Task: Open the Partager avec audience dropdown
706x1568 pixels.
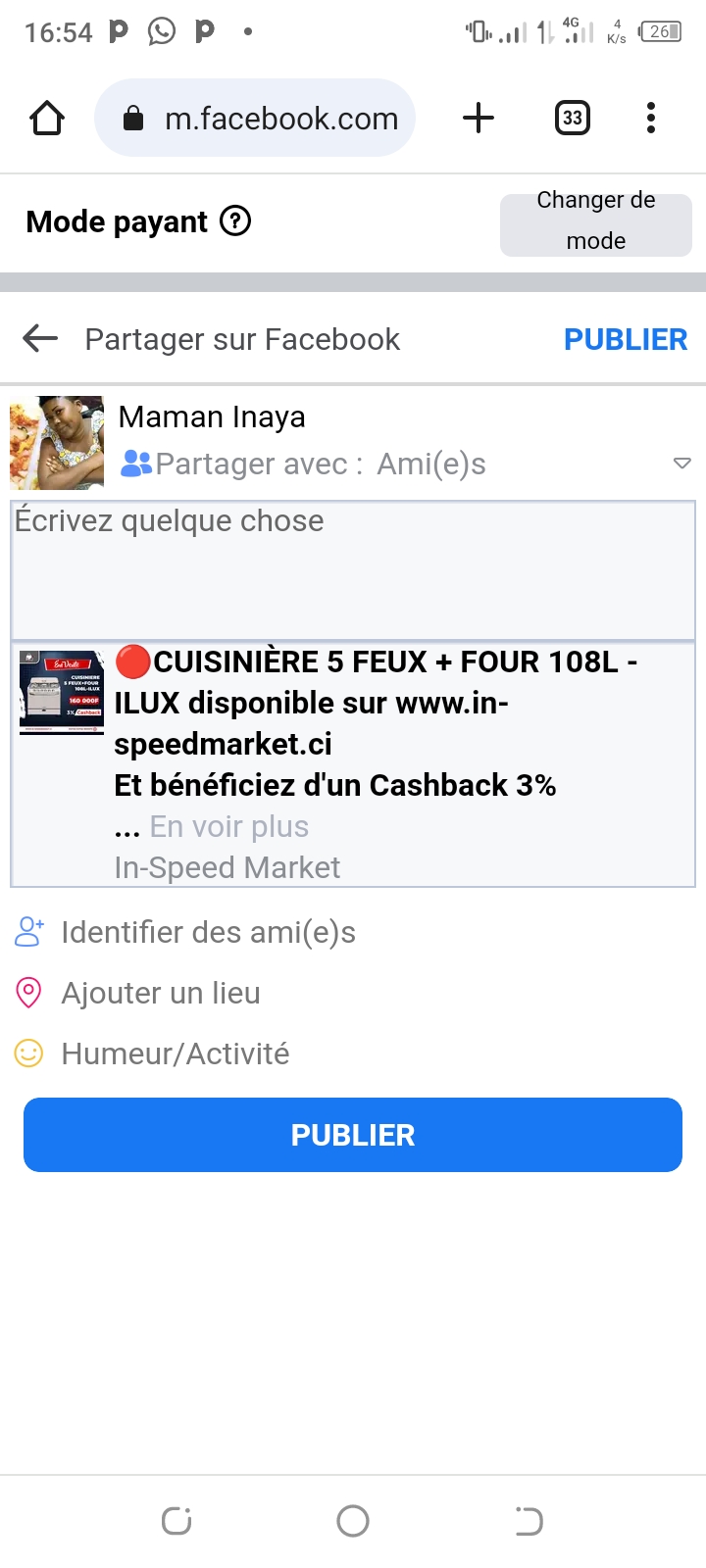Action: click(x=681, y=464)
